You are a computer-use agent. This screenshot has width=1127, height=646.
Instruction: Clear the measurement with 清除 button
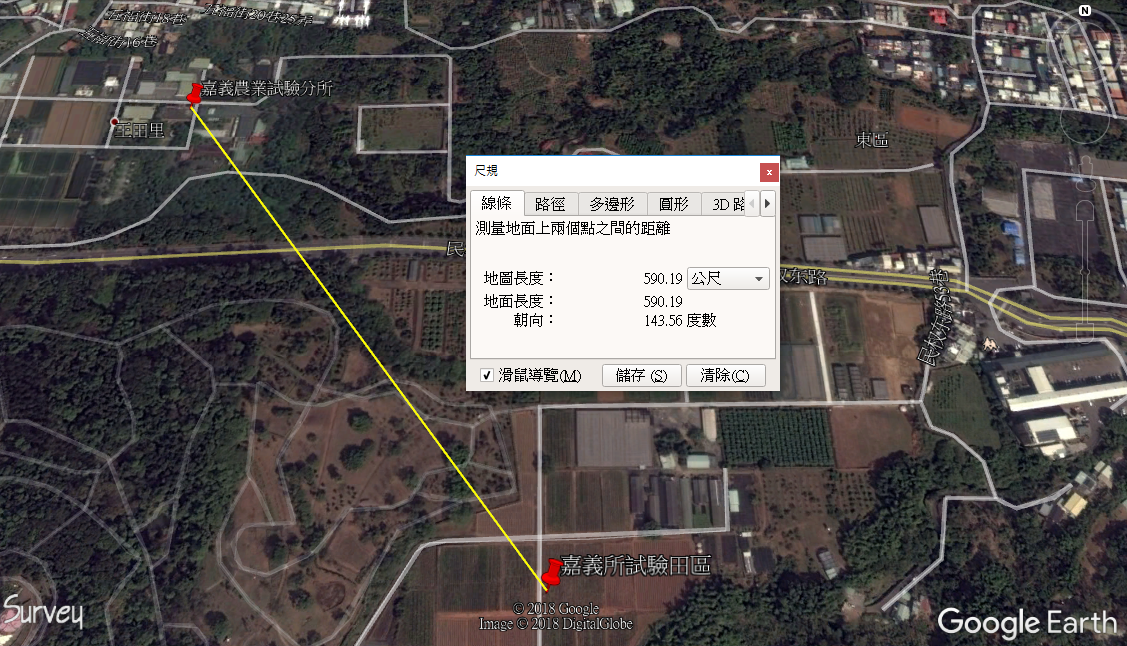[725, 376]
